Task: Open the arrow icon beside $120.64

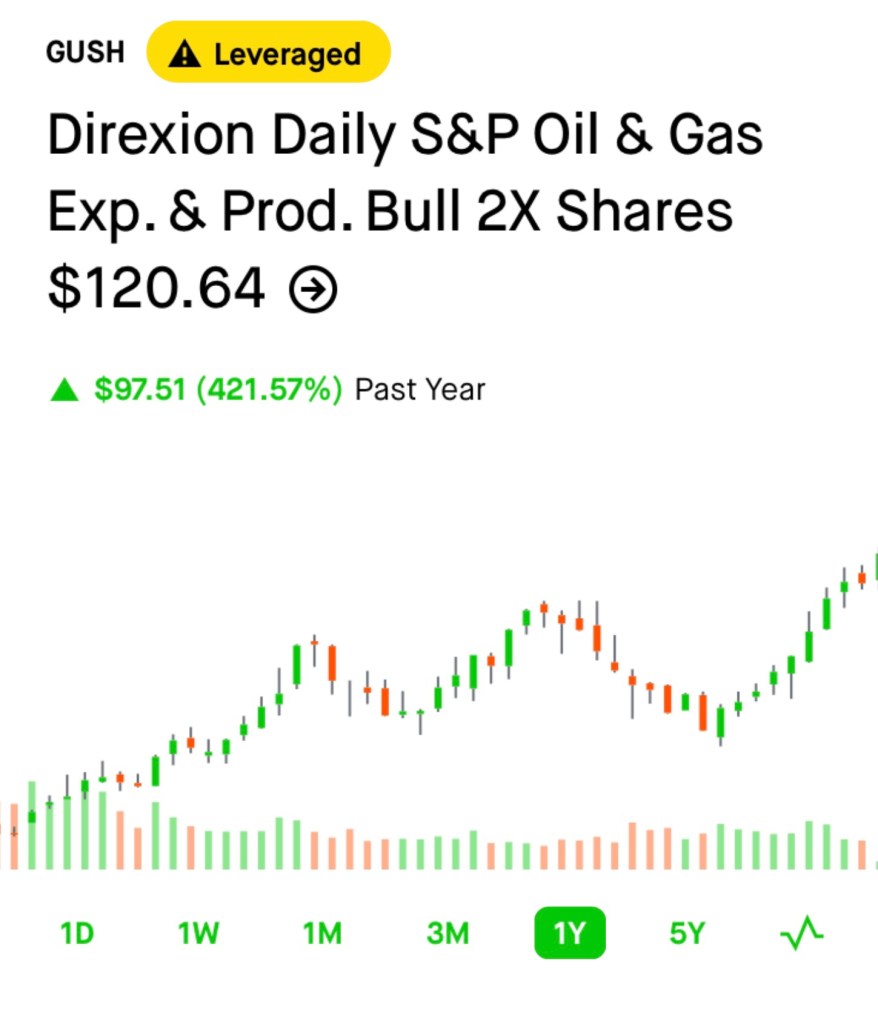Action: (x=313, y=291)
